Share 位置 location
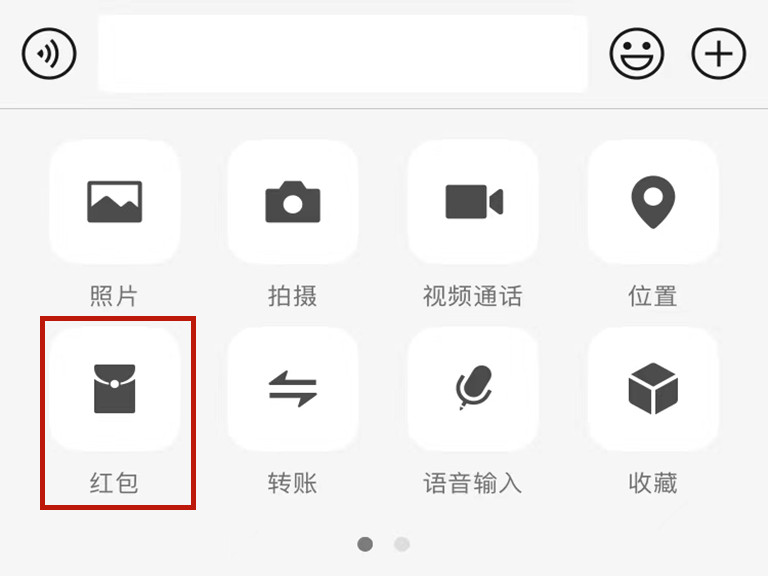This screenshot has width=768, height=576. click(x=653, y=202)
